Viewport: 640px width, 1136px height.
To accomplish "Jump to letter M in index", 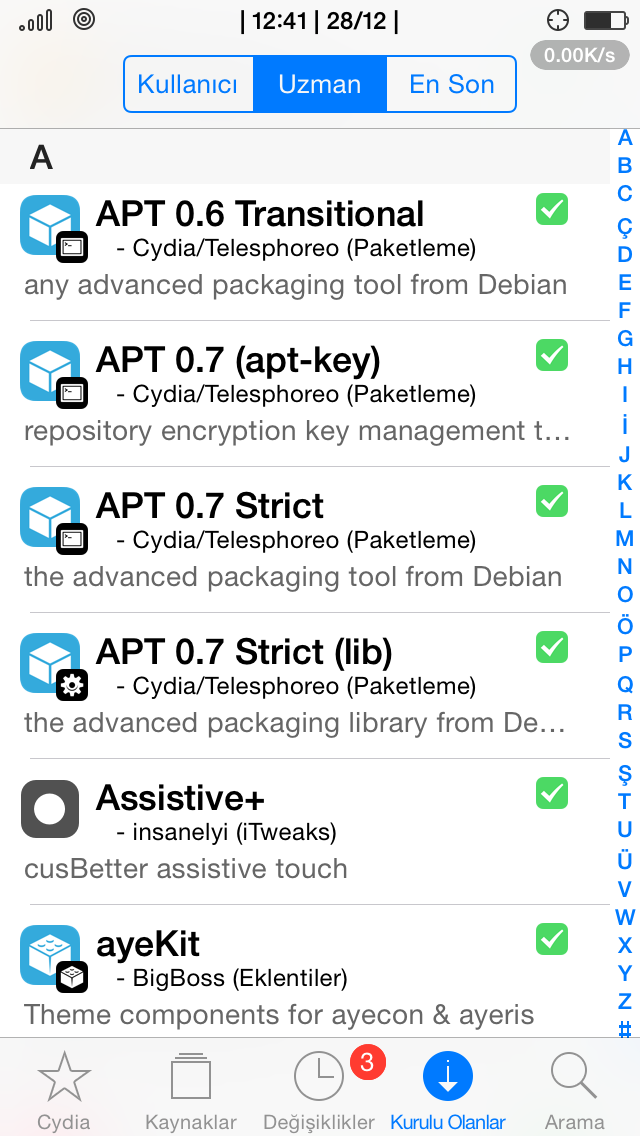I will 624,538.
